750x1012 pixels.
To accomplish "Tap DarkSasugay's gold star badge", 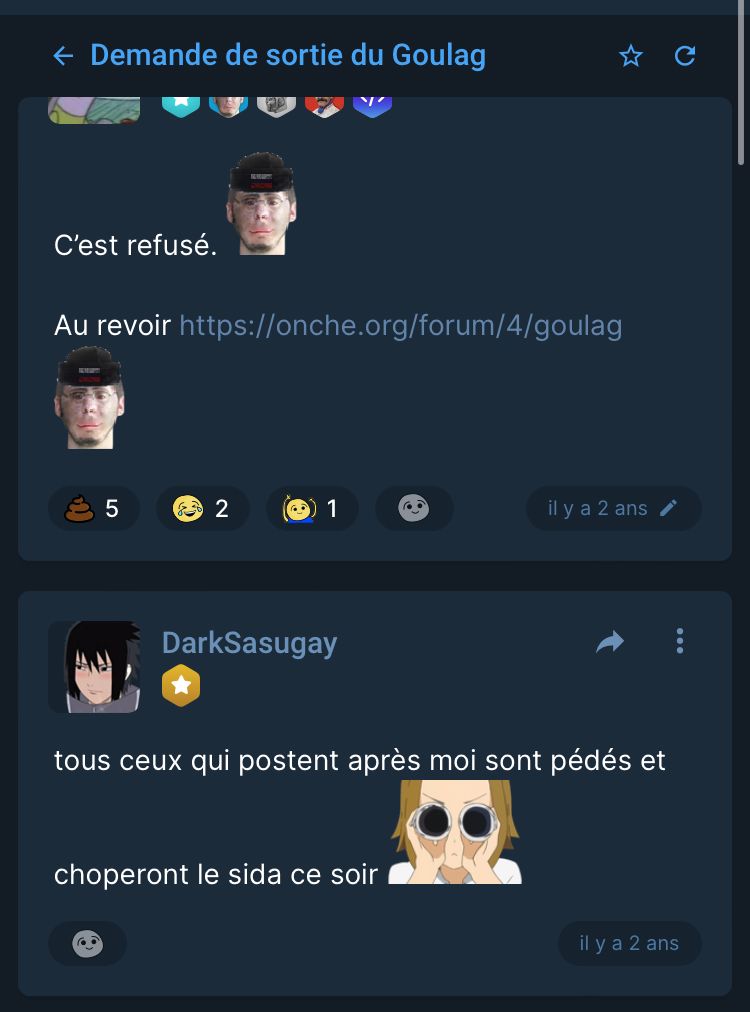I will (181, 687).
